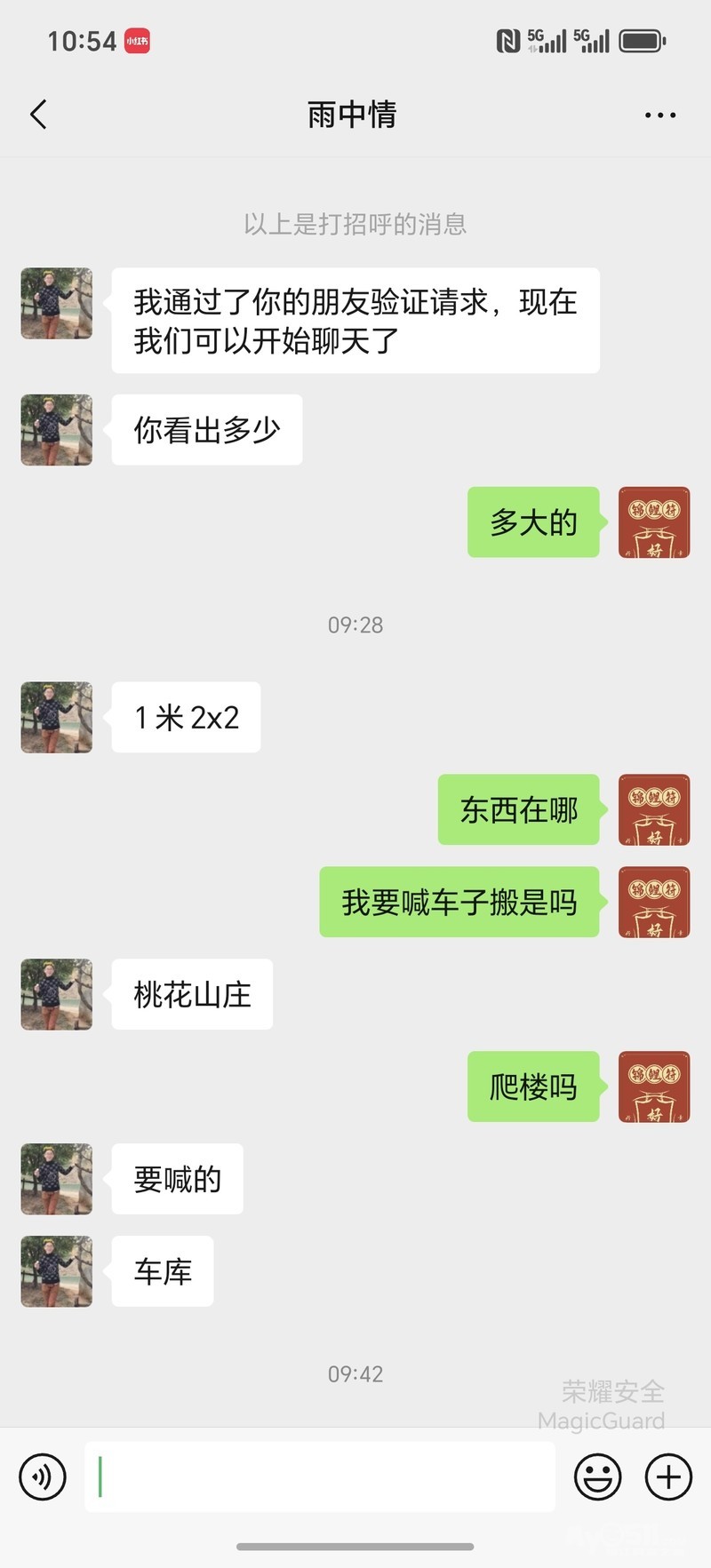Go back from the 雨中情 chat

tap(38, 115)
